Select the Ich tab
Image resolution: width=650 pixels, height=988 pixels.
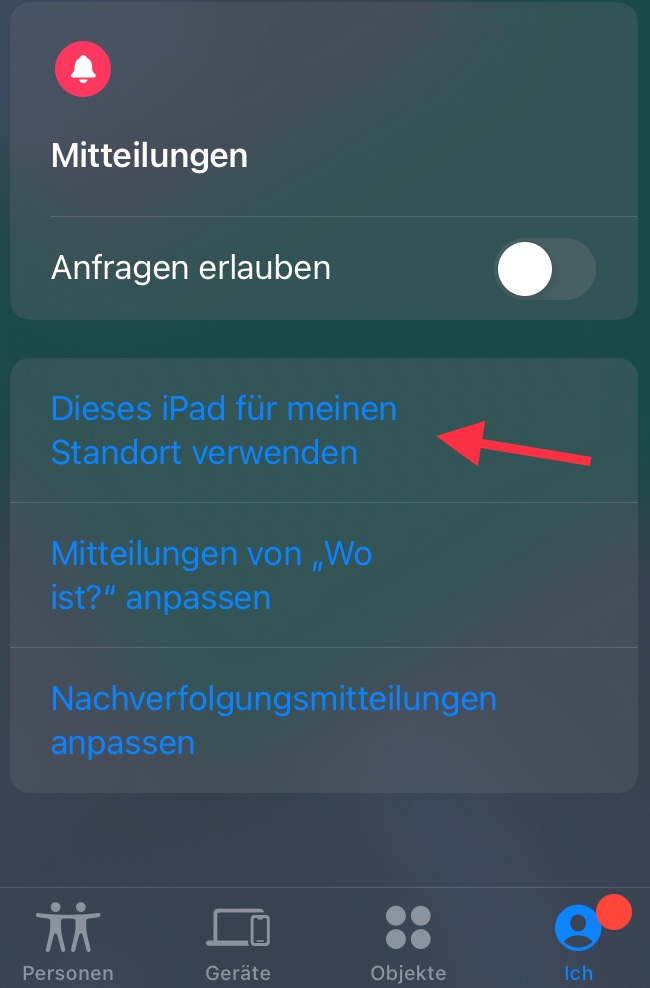[578, 942]
